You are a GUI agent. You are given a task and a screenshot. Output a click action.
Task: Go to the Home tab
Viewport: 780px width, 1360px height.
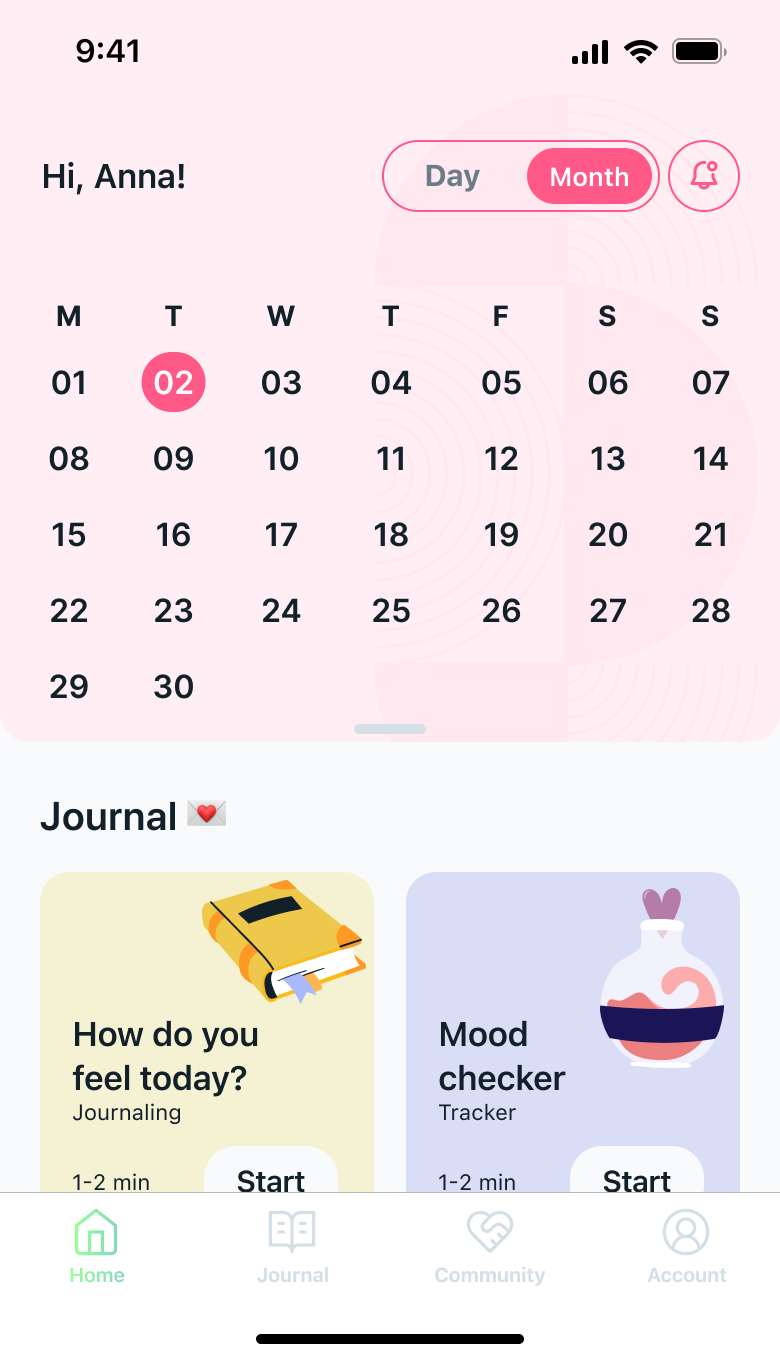click(x=97, y=1246)
